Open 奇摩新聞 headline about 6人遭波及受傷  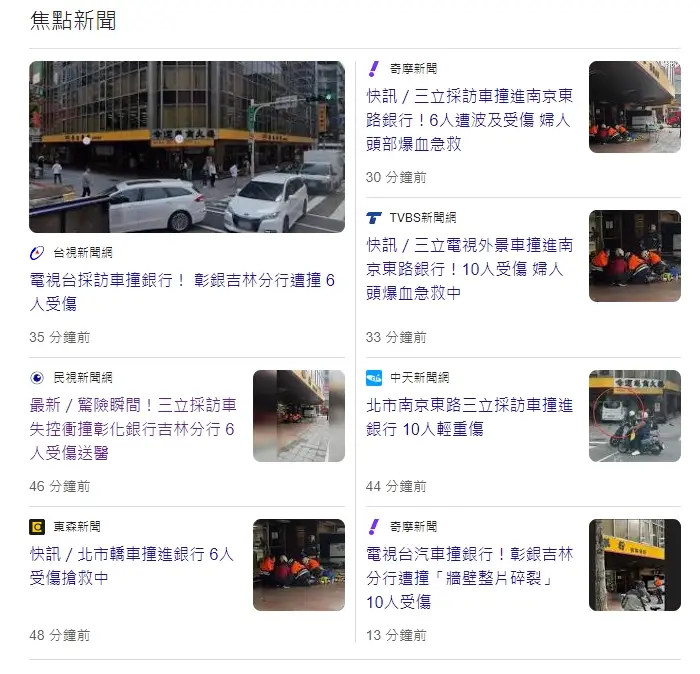(467, 120)
